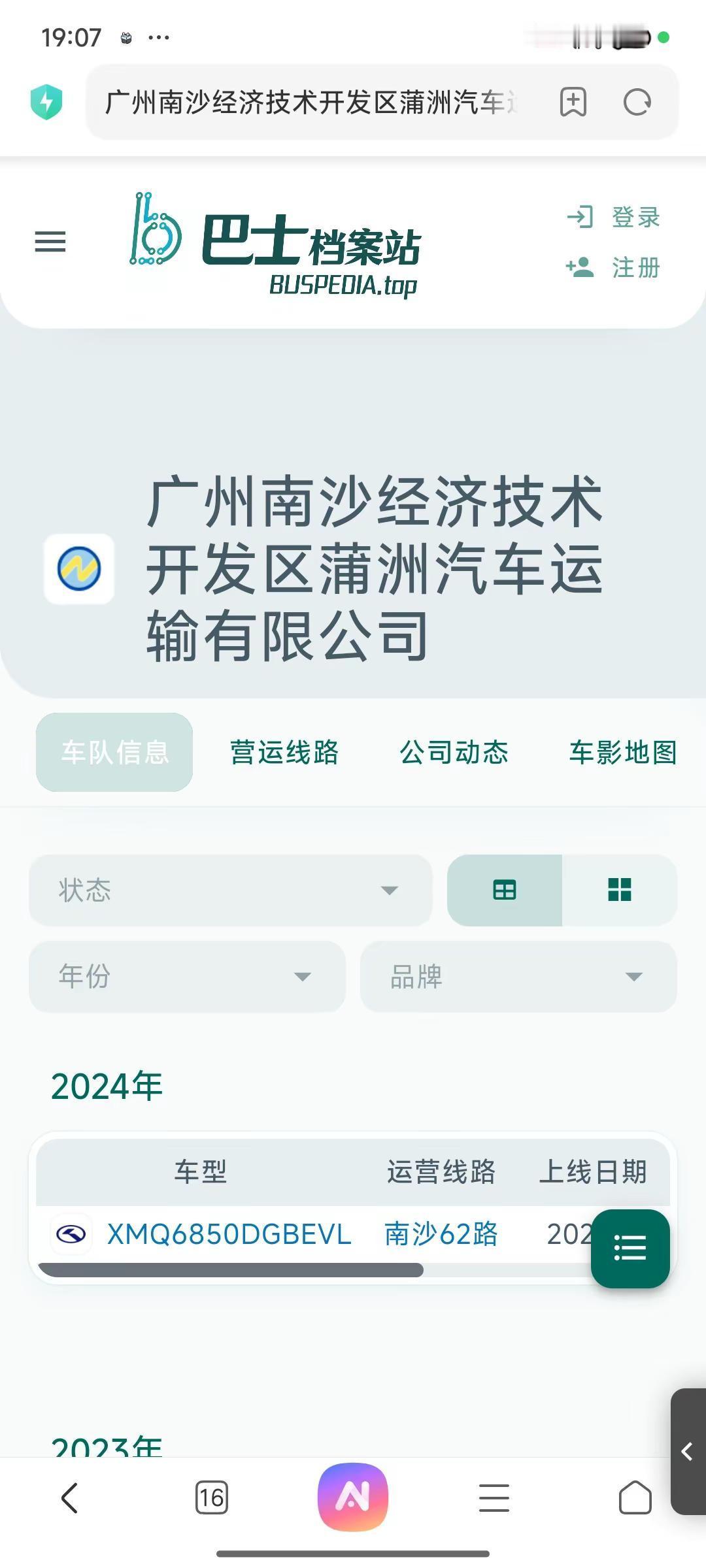706x1568 pixels.
Task: Click the shield security icon beside address bar
Action: coord(46,103)
